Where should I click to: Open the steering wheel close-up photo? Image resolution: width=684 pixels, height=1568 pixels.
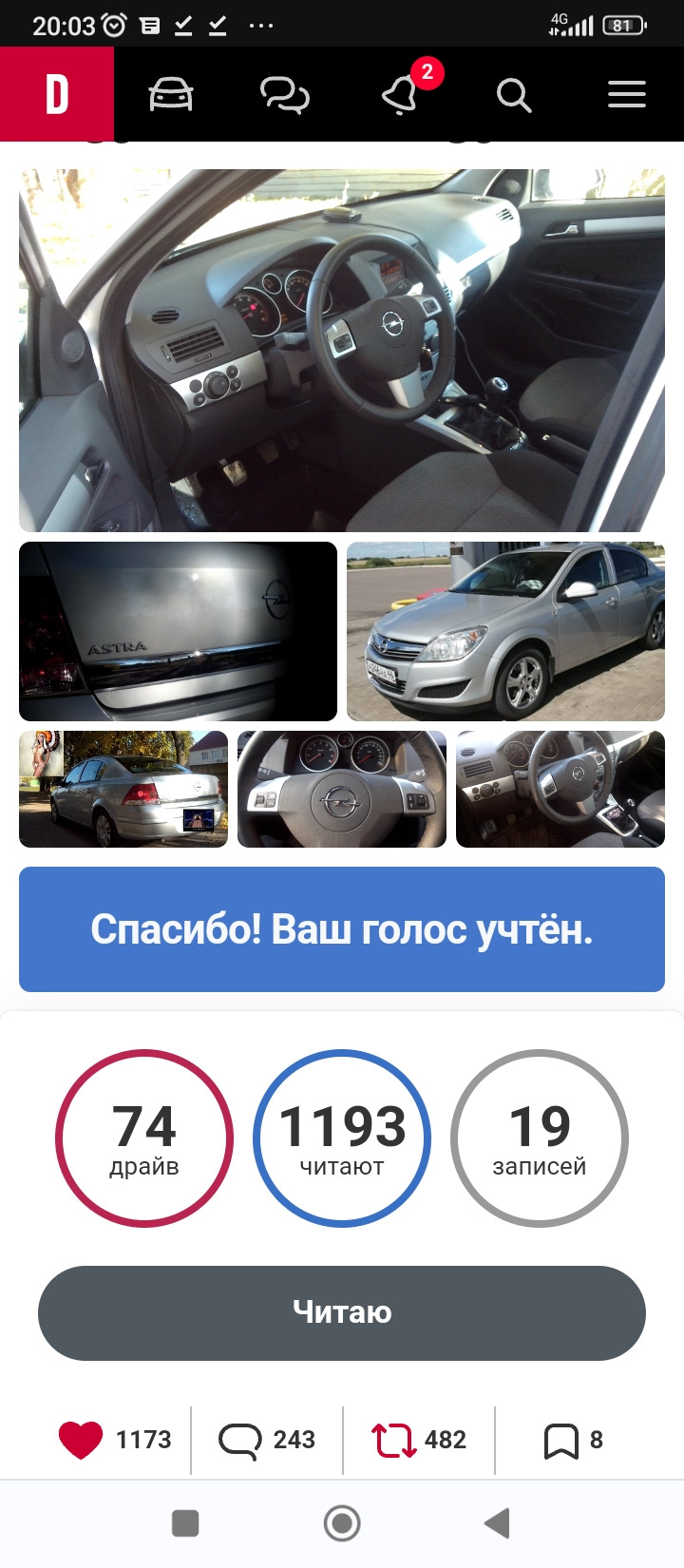[342, 789]
